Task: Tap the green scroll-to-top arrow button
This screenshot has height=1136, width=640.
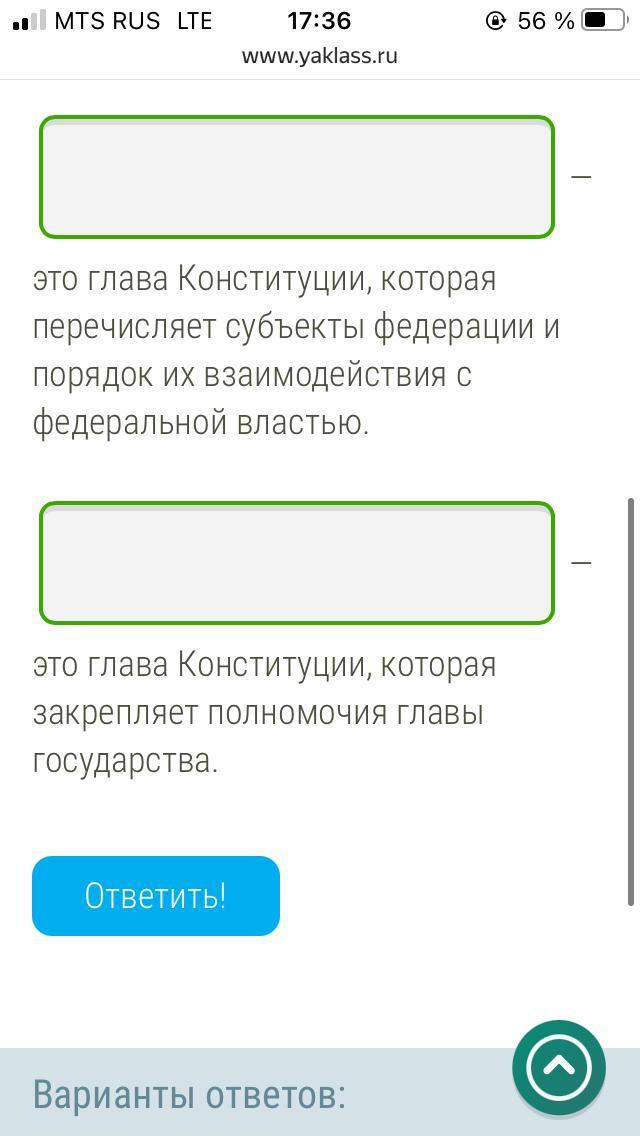Action: pos(559,1066)
